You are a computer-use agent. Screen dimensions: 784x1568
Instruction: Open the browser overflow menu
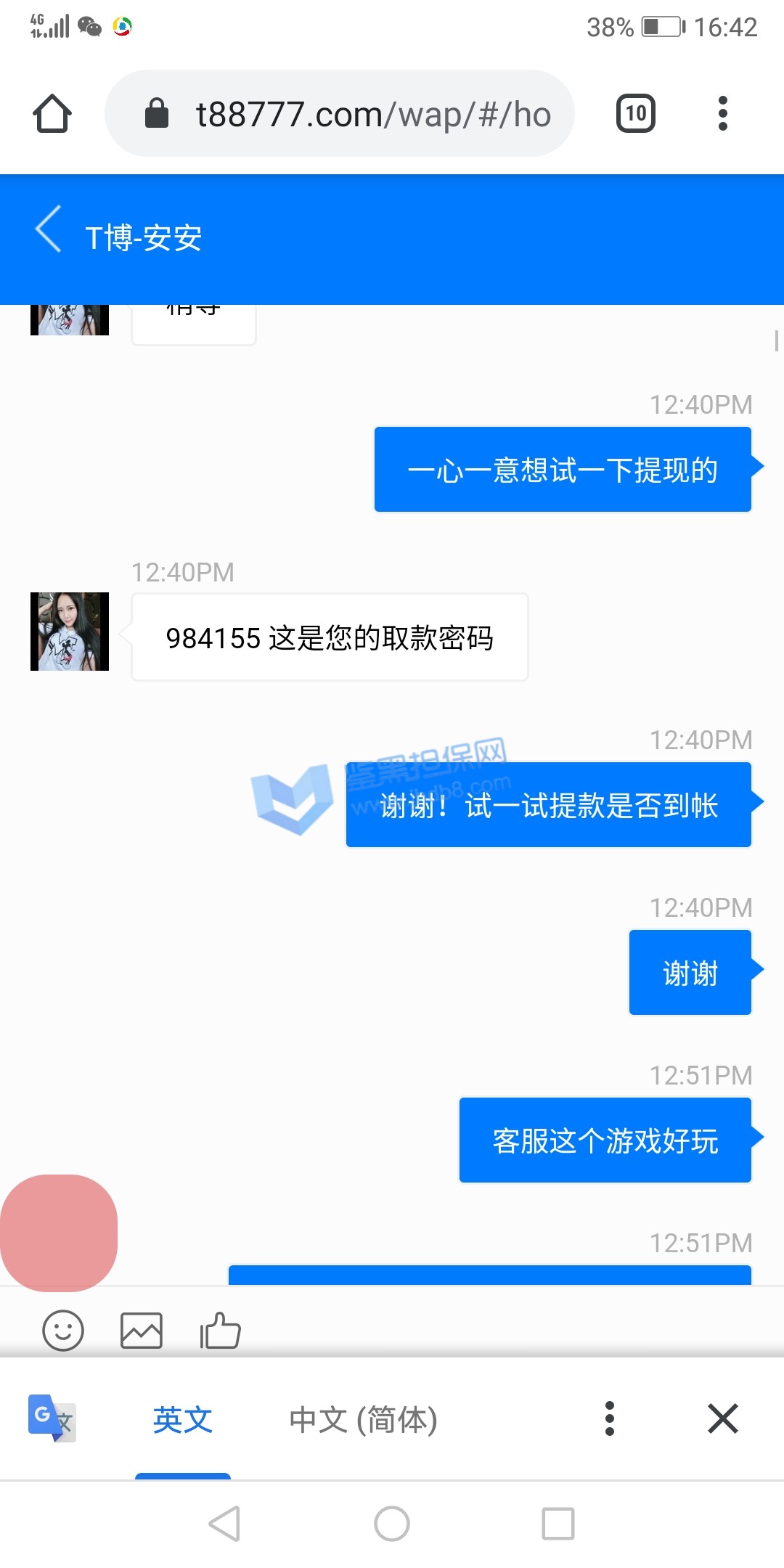click(722, 114)
